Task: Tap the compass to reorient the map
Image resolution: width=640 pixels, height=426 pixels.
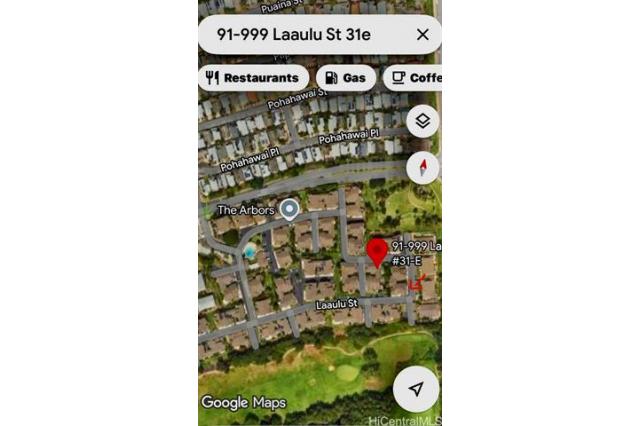Action: point(423,167)
